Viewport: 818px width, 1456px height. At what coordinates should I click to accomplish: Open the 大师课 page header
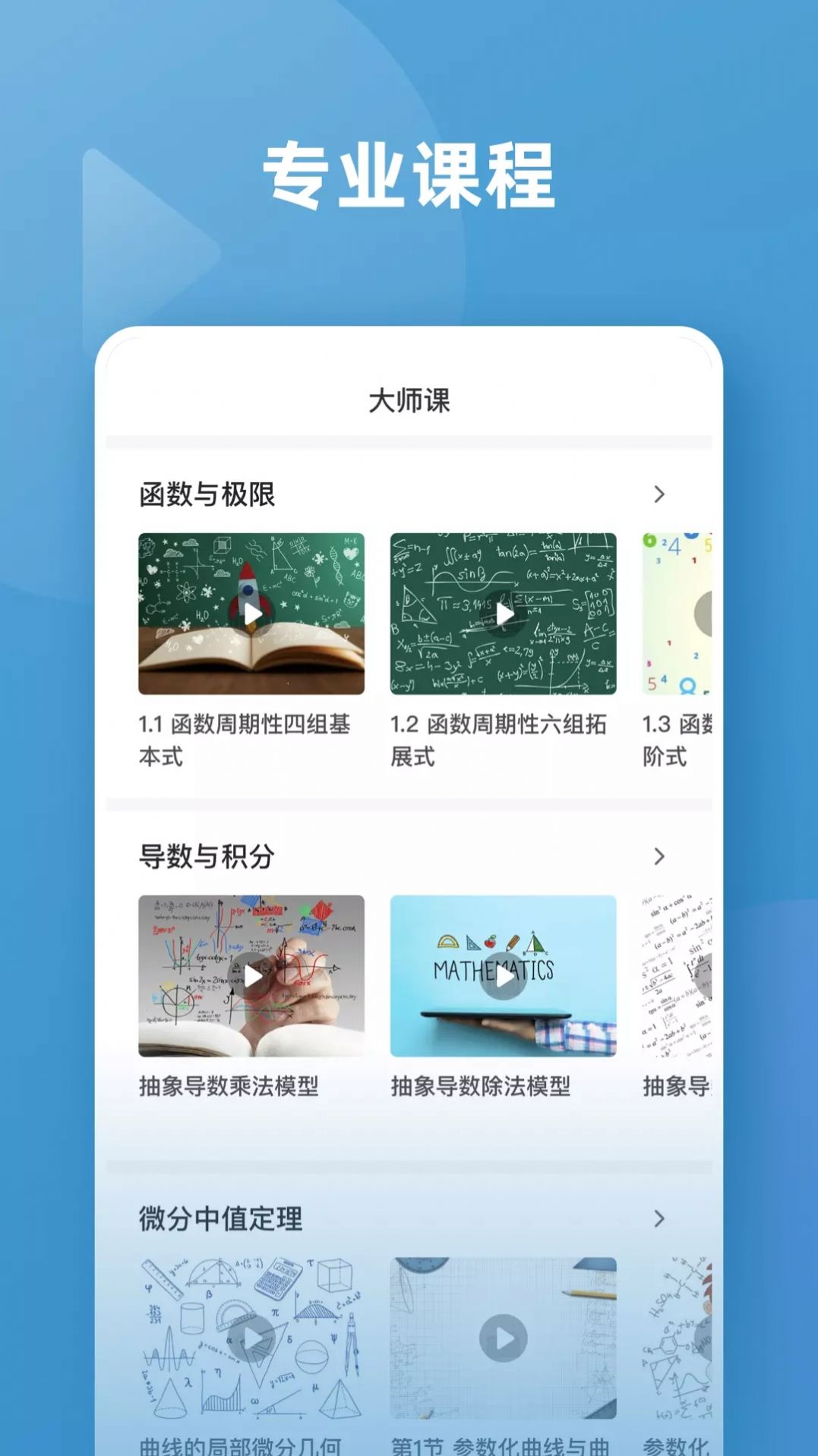[409, 400]
